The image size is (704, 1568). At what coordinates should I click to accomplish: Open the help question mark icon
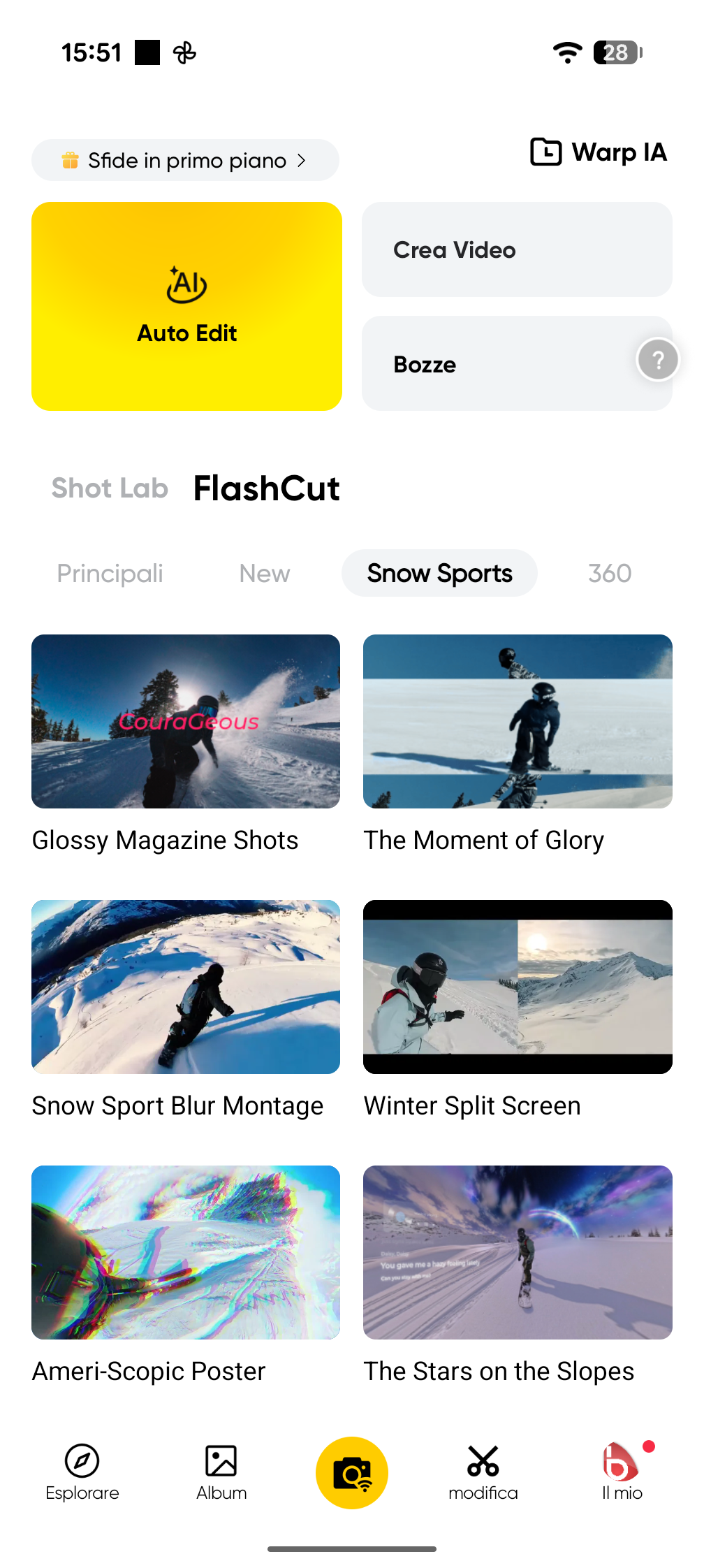658,360
